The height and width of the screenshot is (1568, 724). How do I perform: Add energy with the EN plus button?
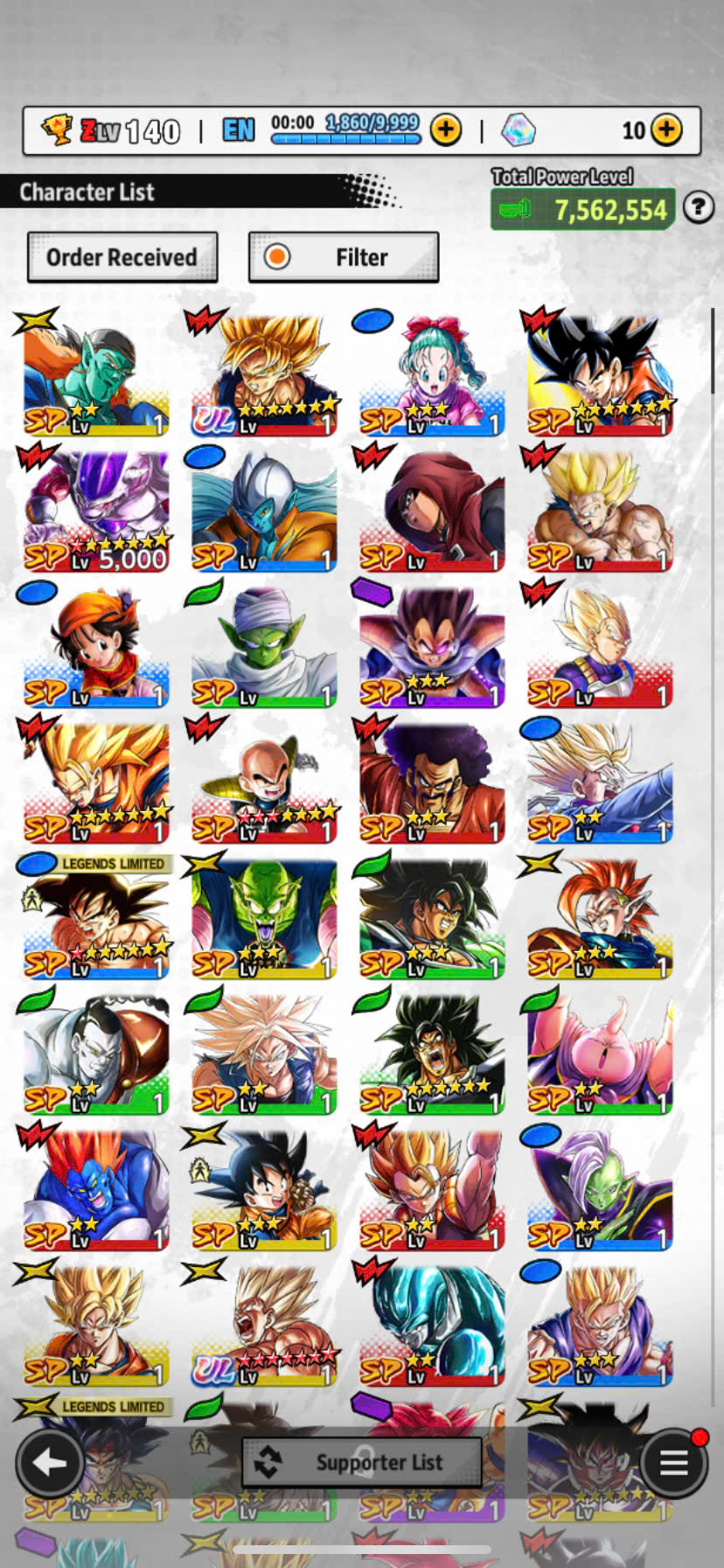446,130
